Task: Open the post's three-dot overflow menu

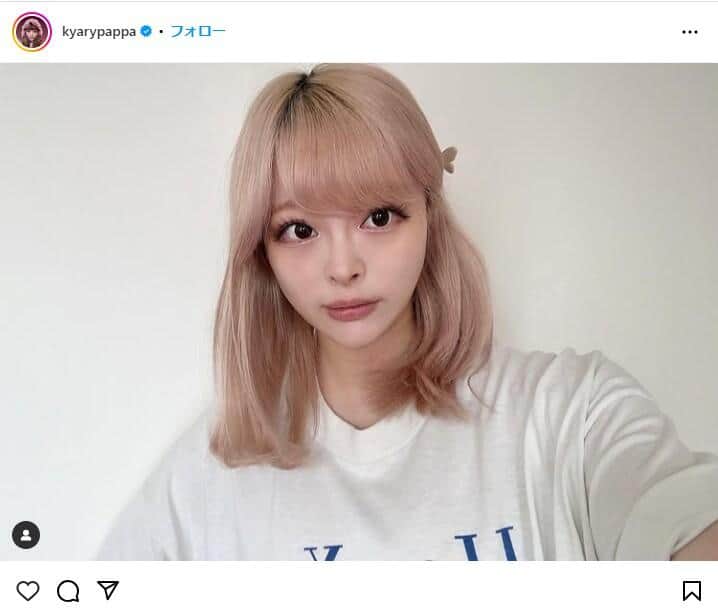Action: pyautogui.click(x=690, y=32)
